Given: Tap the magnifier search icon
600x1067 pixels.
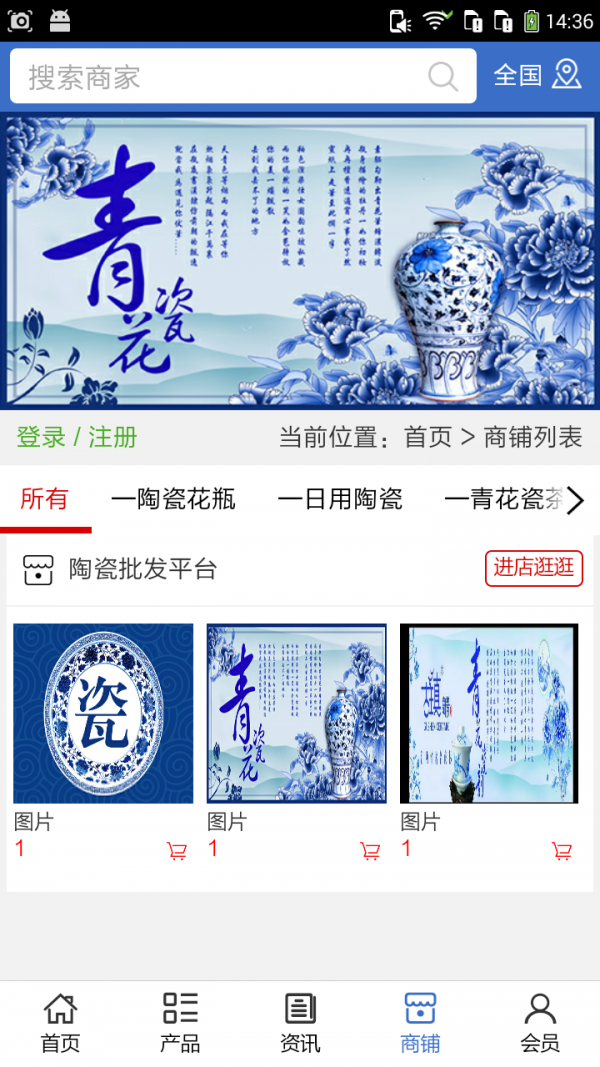Looking at the screenshot, I should (443, 77).
